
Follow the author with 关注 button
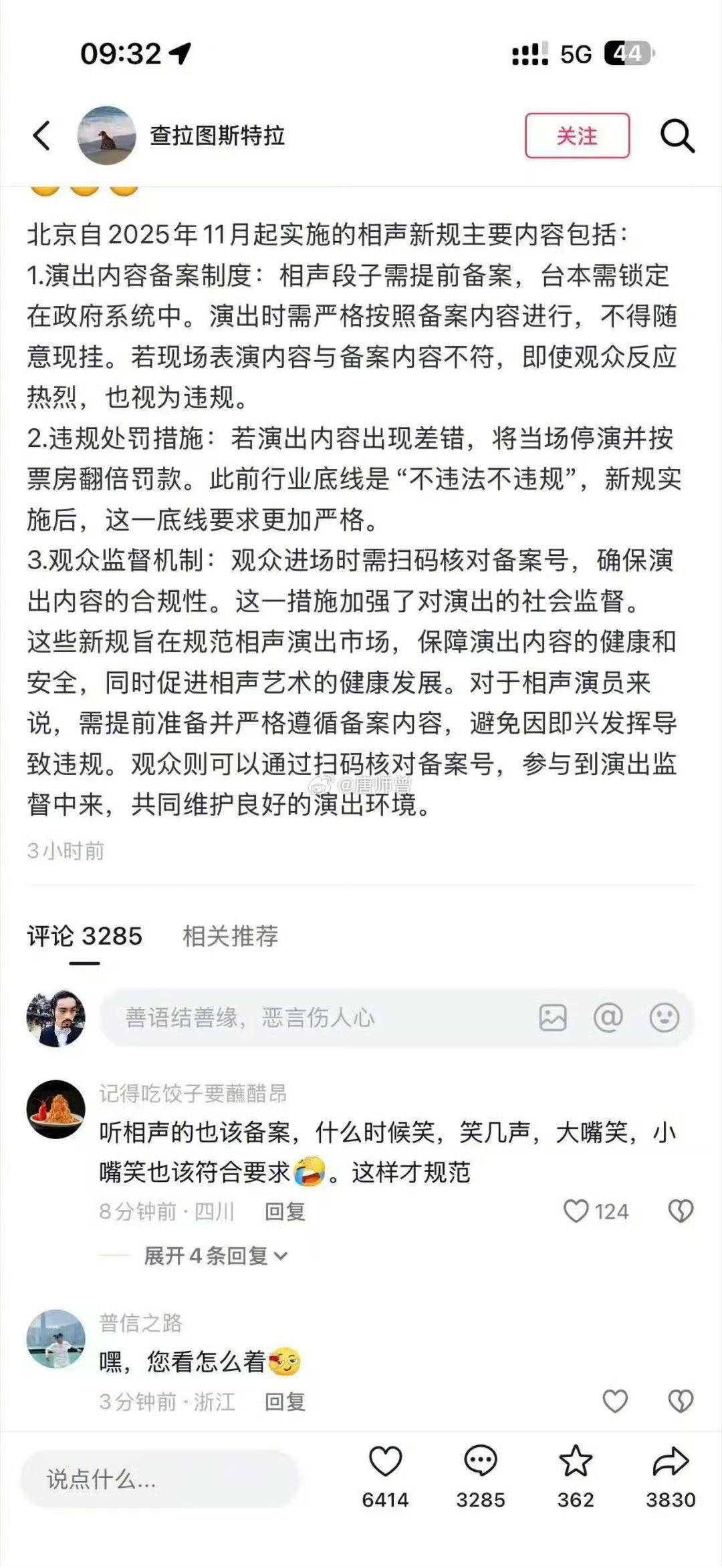tap(577, 136)
